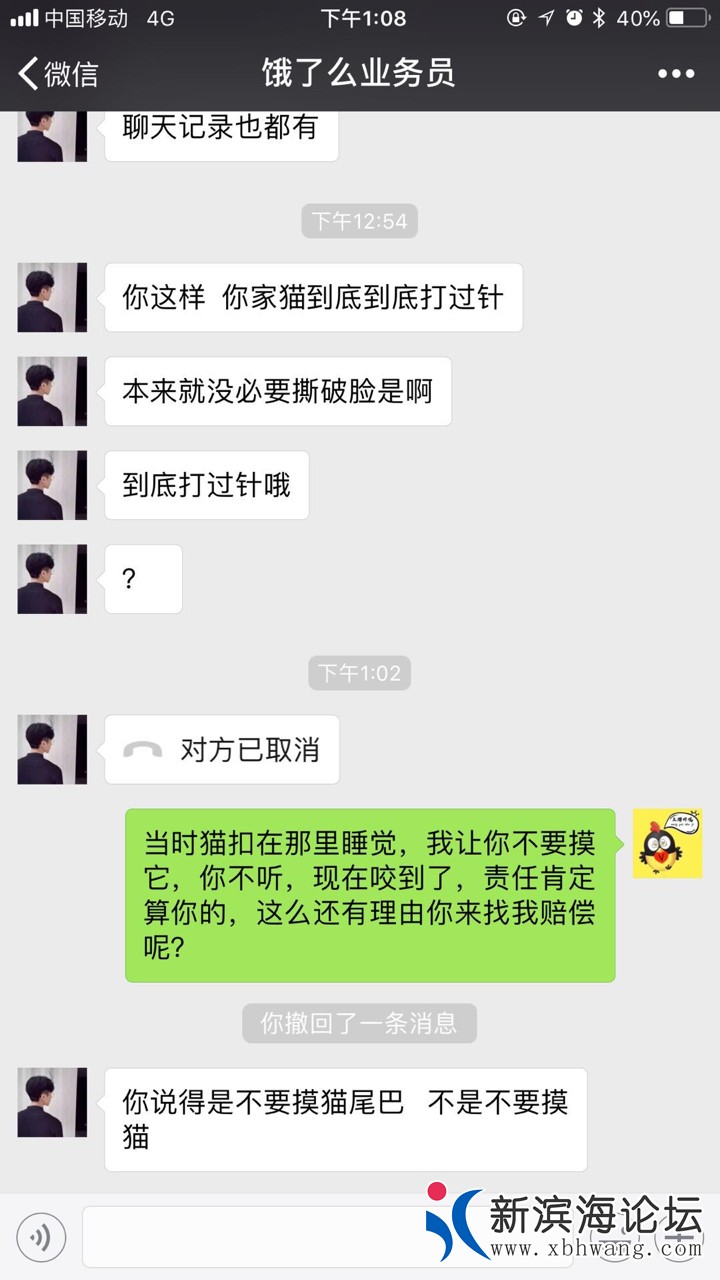720x1280 pixels.
Task: Open your own avatar beside the green message
Action: [x=667, y=844]
